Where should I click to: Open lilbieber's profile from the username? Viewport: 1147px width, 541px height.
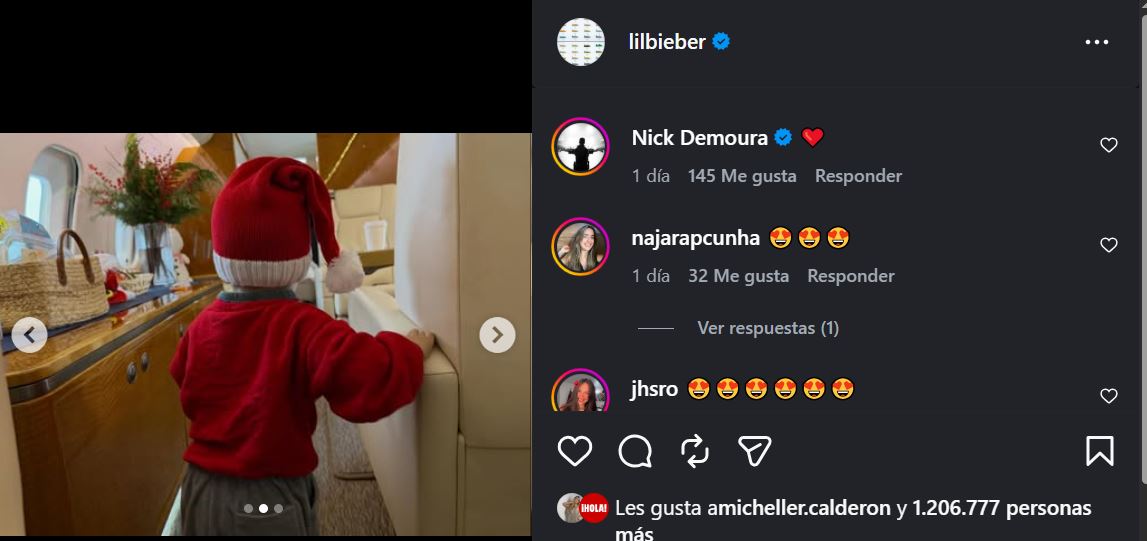[668, 42]
